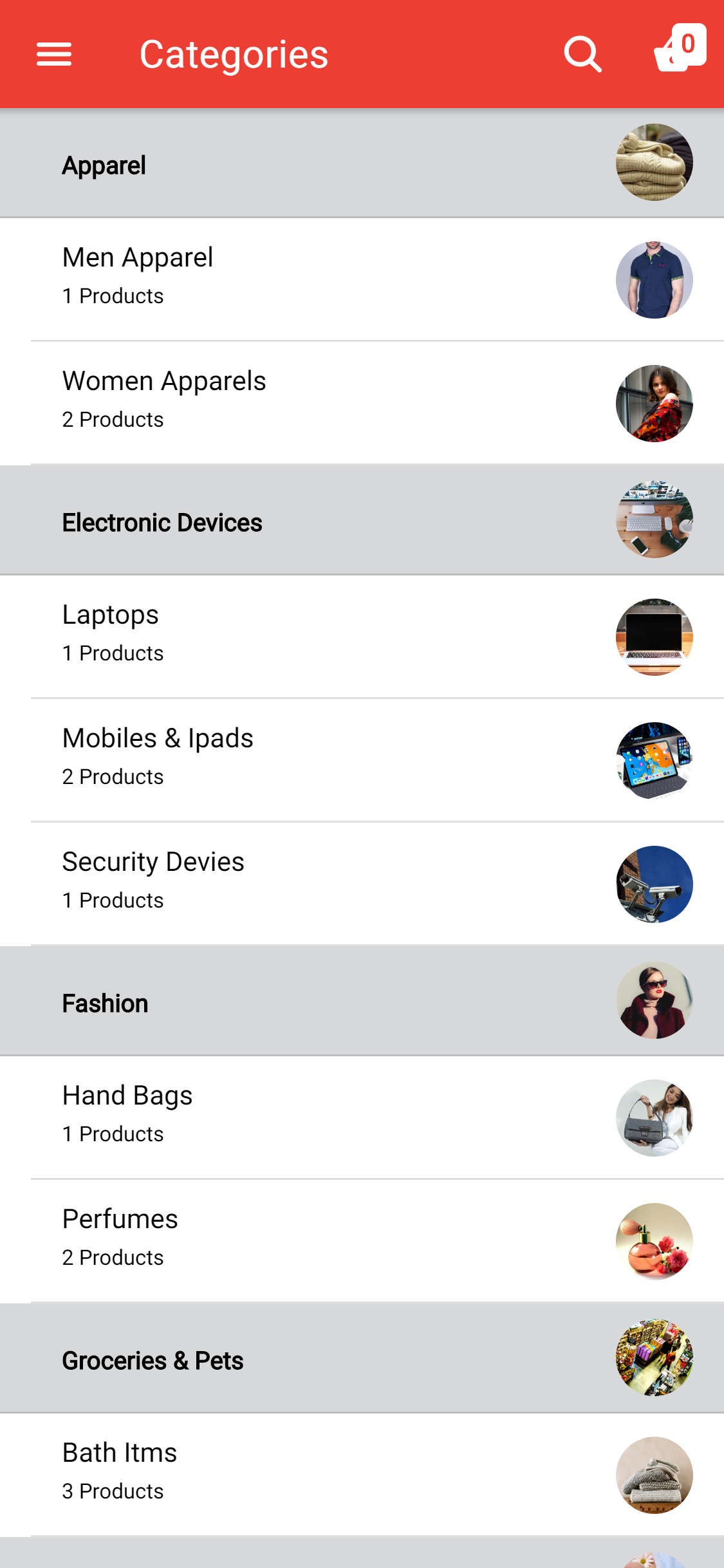Screen dimensions: 724x1568
Task: Select the Hand Bags category
Action: click(257, 1114)
